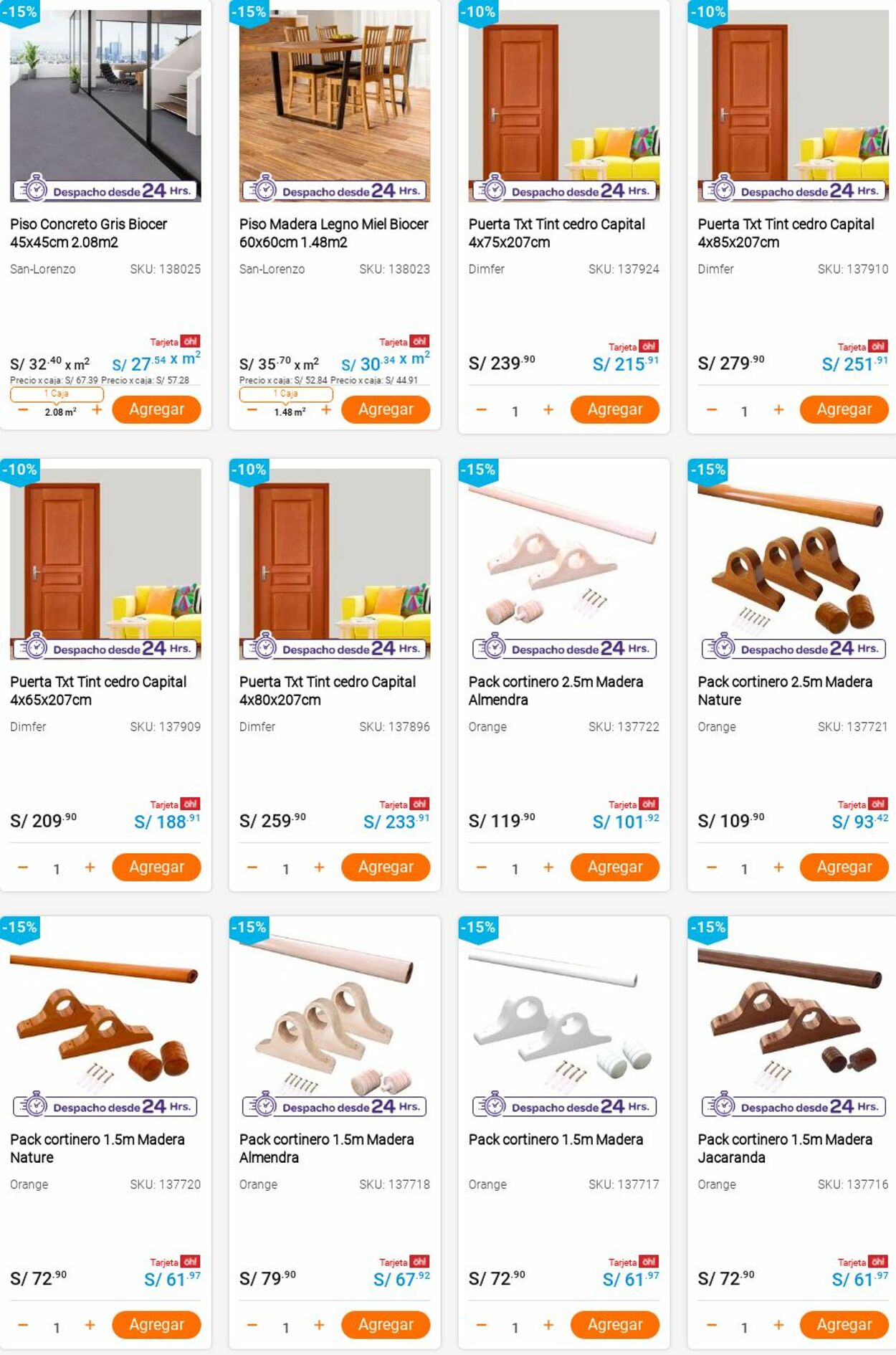Add Puerta 4x80x207cm to cart
This screenshot has height=1355, width=896.
point(385,867)
